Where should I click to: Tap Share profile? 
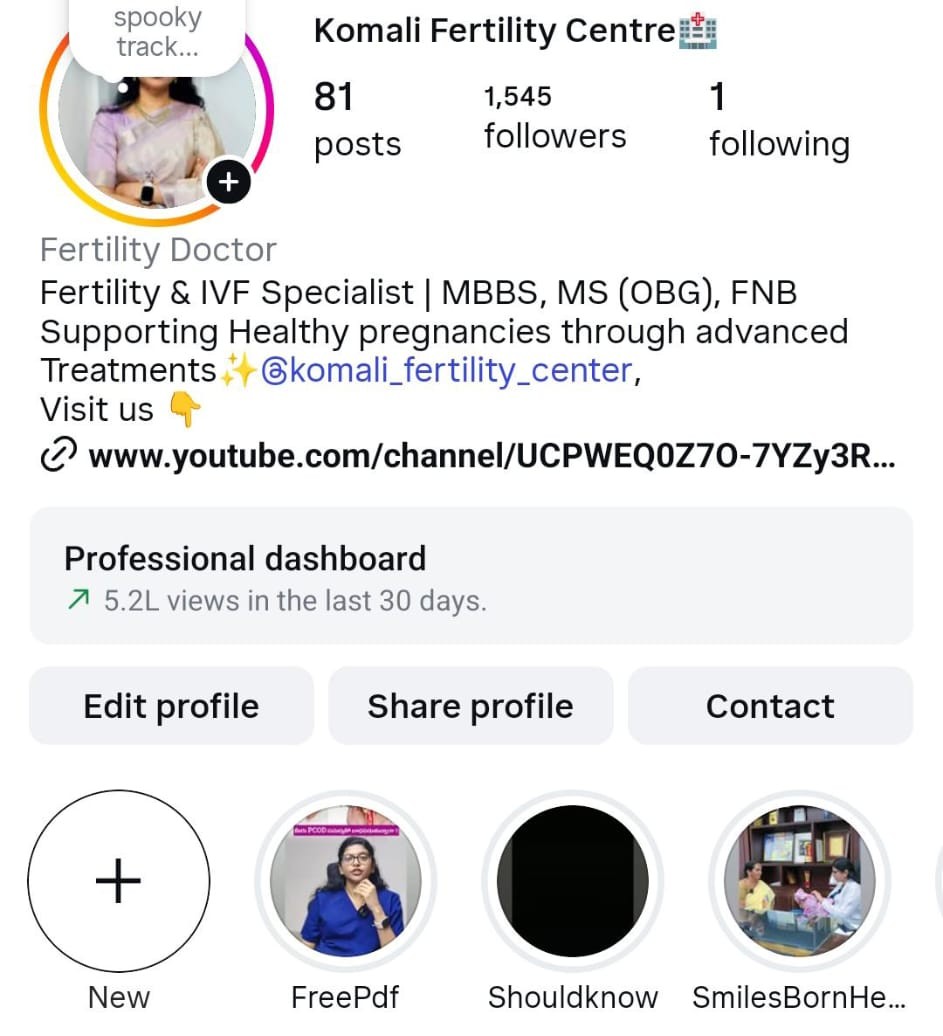point(470,706)
